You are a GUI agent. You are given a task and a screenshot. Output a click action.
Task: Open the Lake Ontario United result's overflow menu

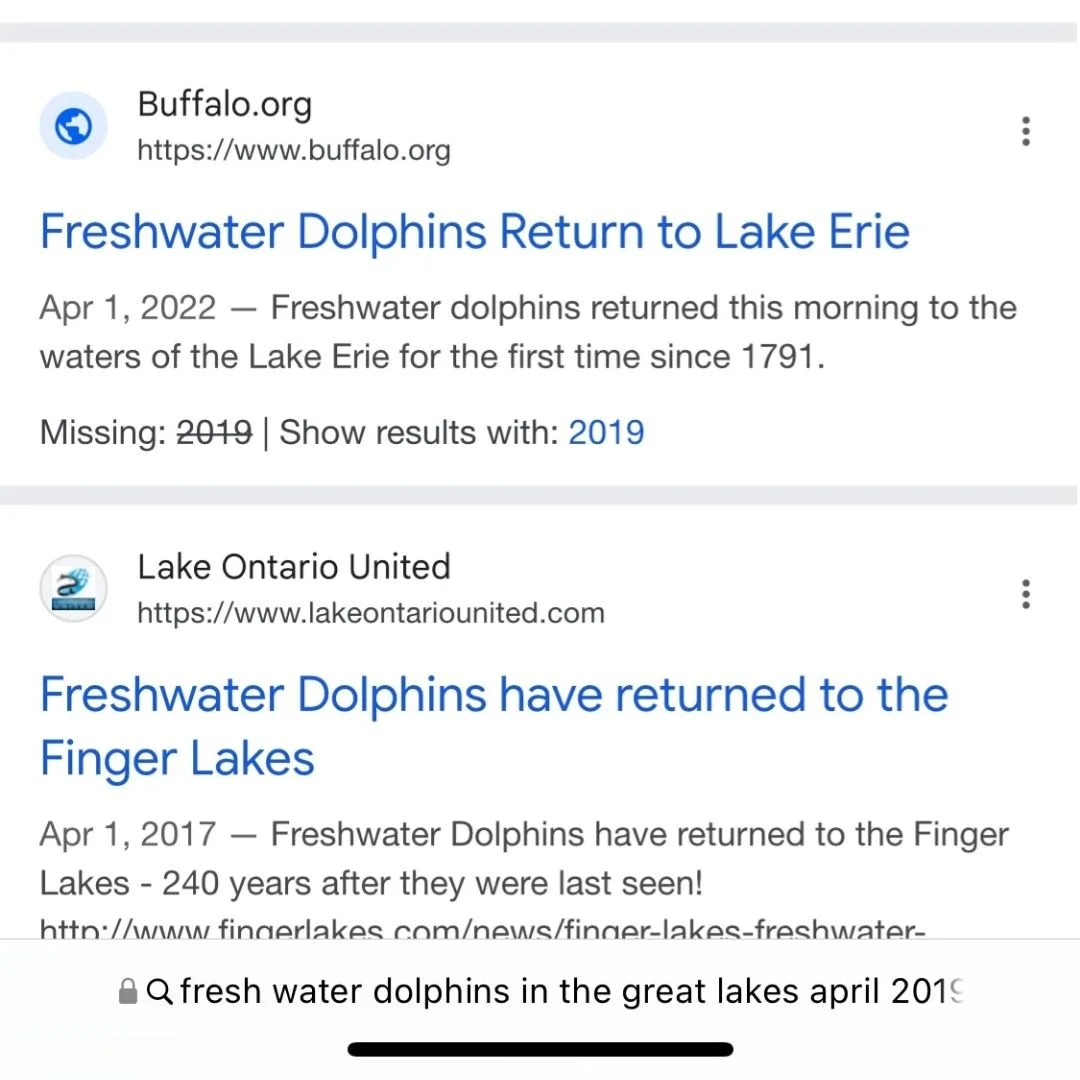(x=1025, y=594)
